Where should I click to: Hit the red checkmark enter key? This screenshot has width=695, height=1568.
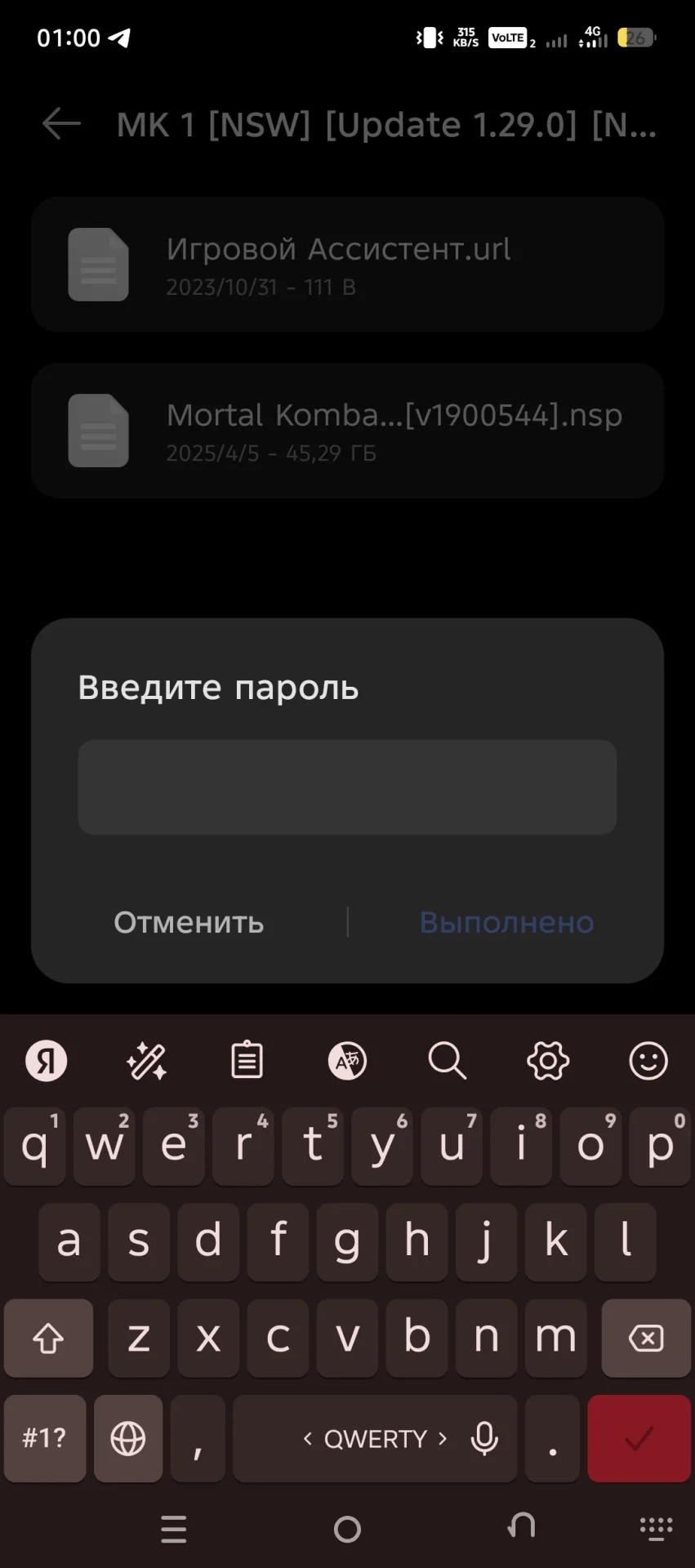(x=639, y=1437)
